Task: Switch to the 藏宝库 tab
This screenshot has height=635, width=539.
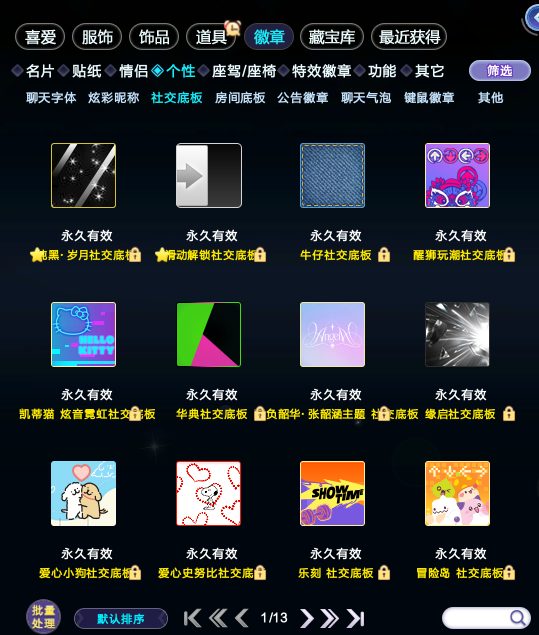Action: (332, 37)
